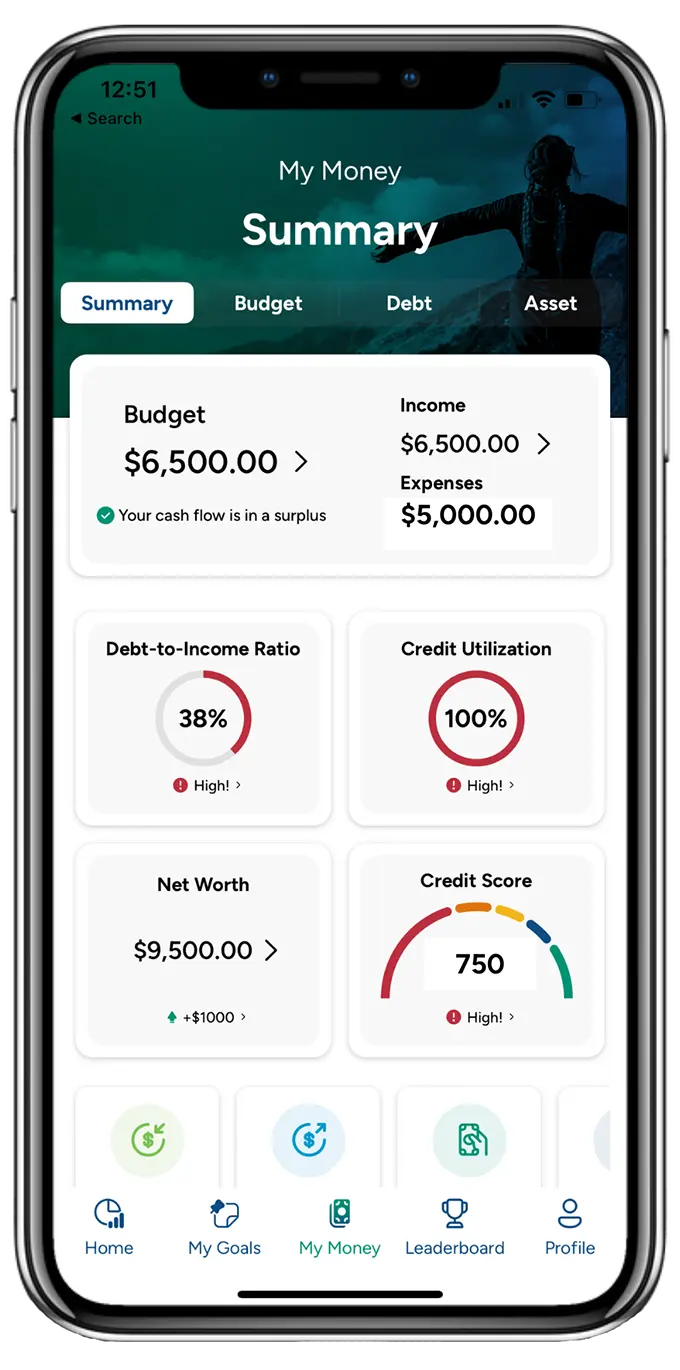
Task: Expand the Income $6,500.00 chevron
Action: 544,444
